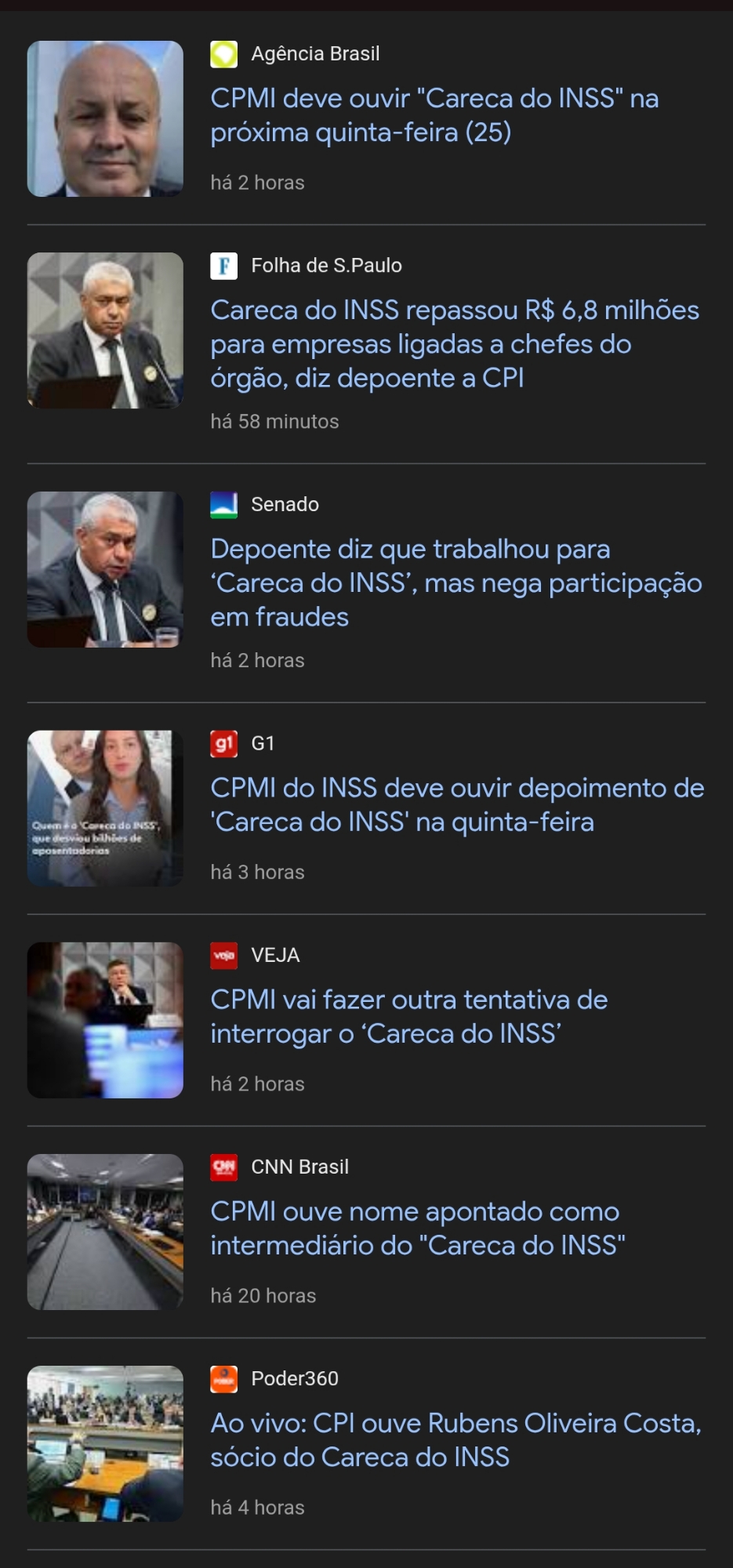Read CNN Brasil article on intermediário apontado
Screen dimensions: 733x1568
tap(418, 1229)
